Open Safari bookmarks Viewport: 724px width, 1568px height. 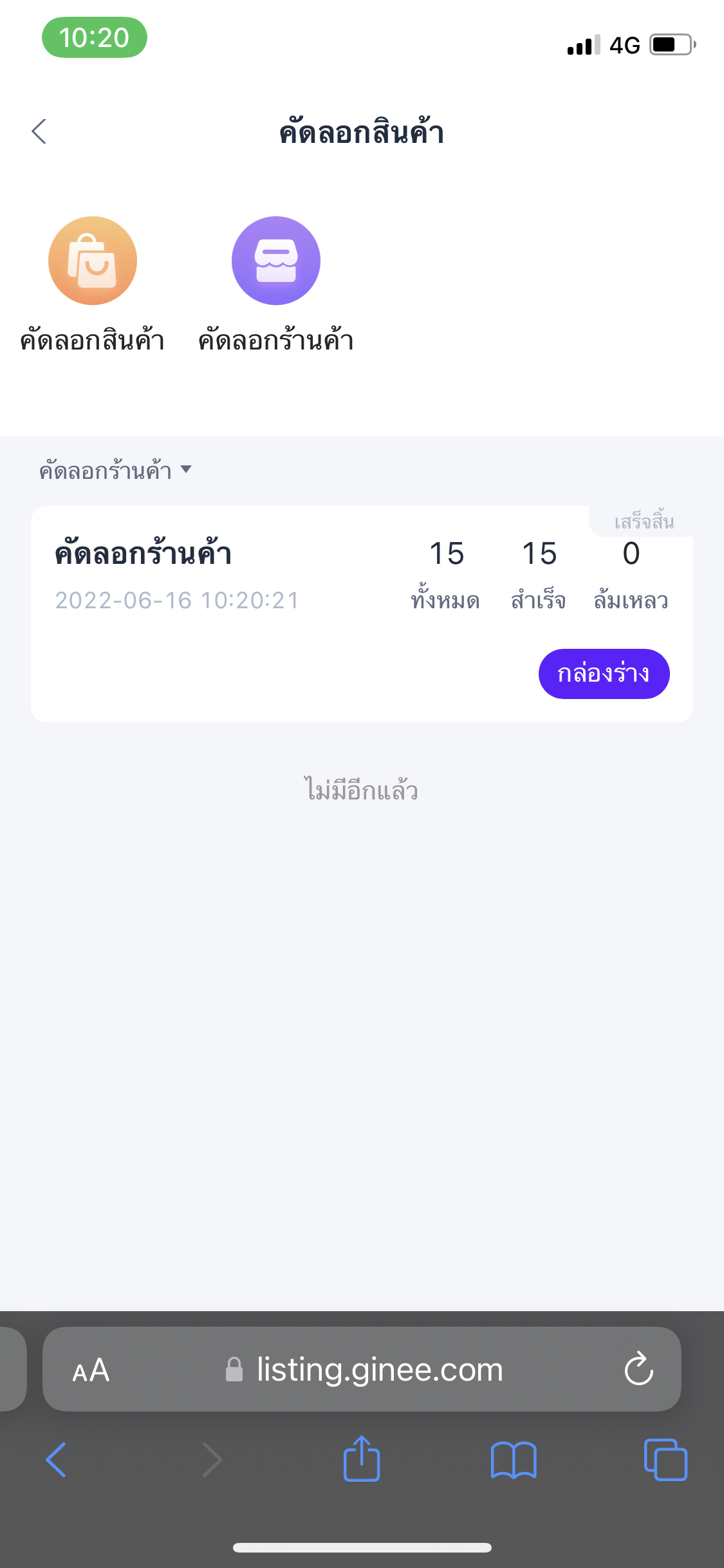(513, 1460)
